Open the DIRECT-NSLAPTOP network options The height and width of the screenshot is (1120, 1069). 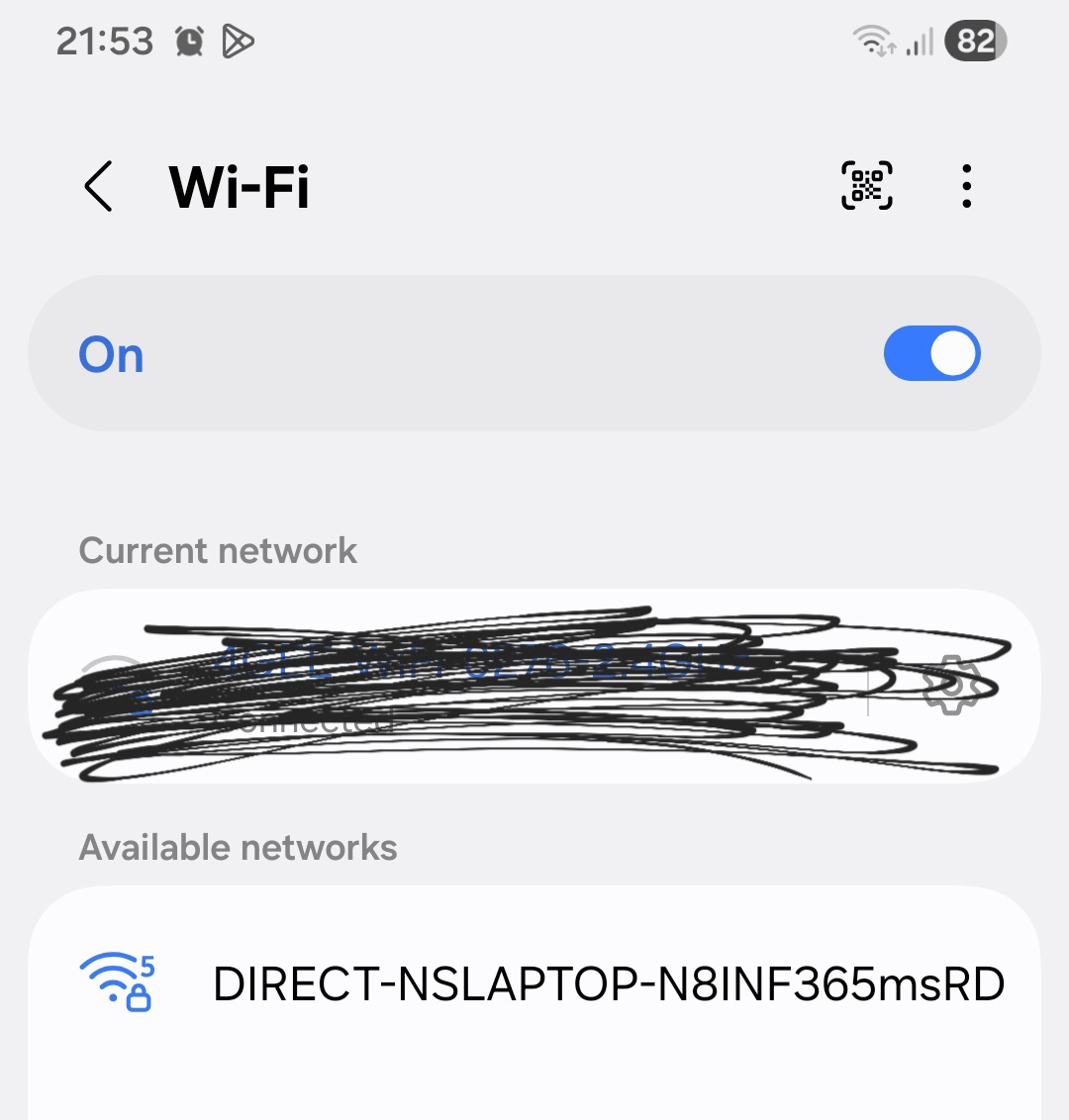pyautogui.click(x=608, y=982)
